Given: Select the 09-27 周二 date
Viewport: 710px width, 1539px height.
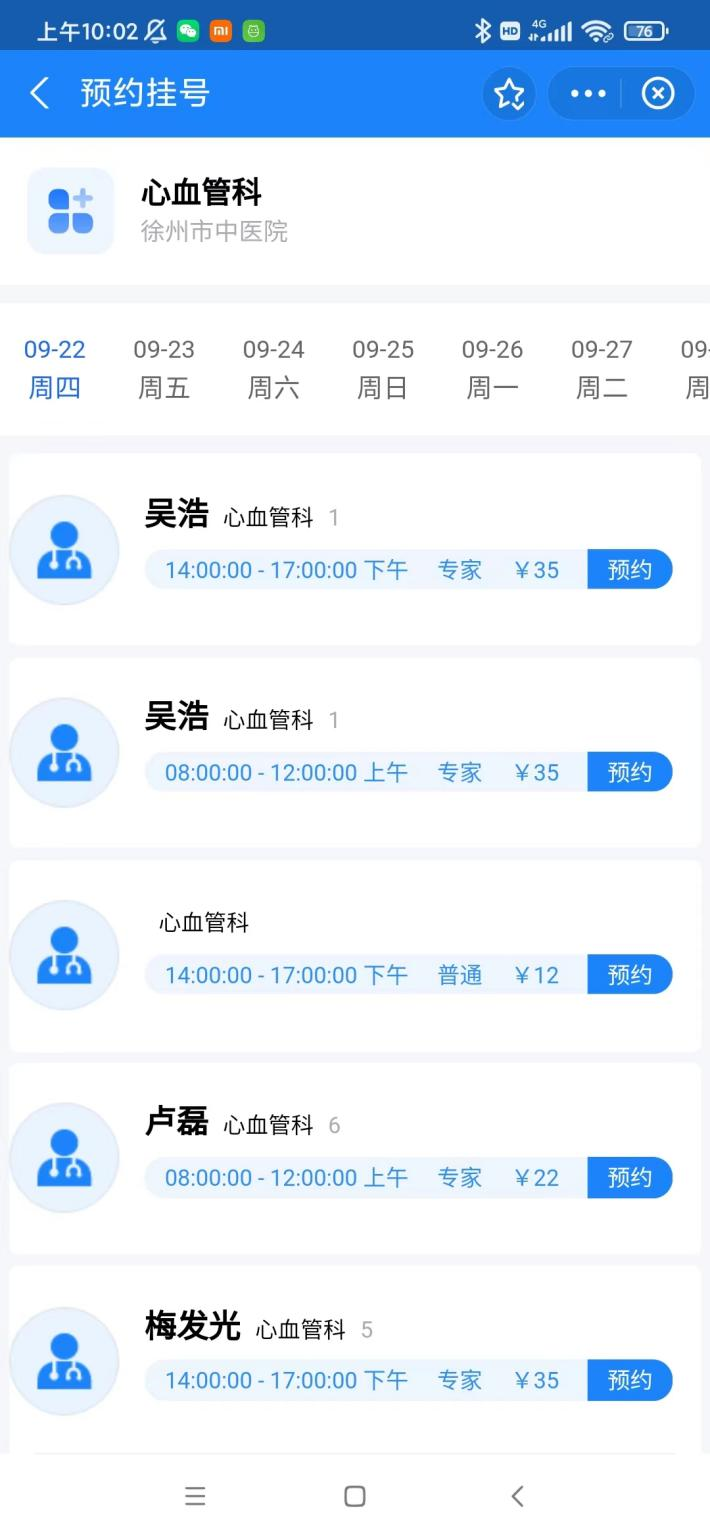Looking at the screenshot, I should click(x=601, y=368).
